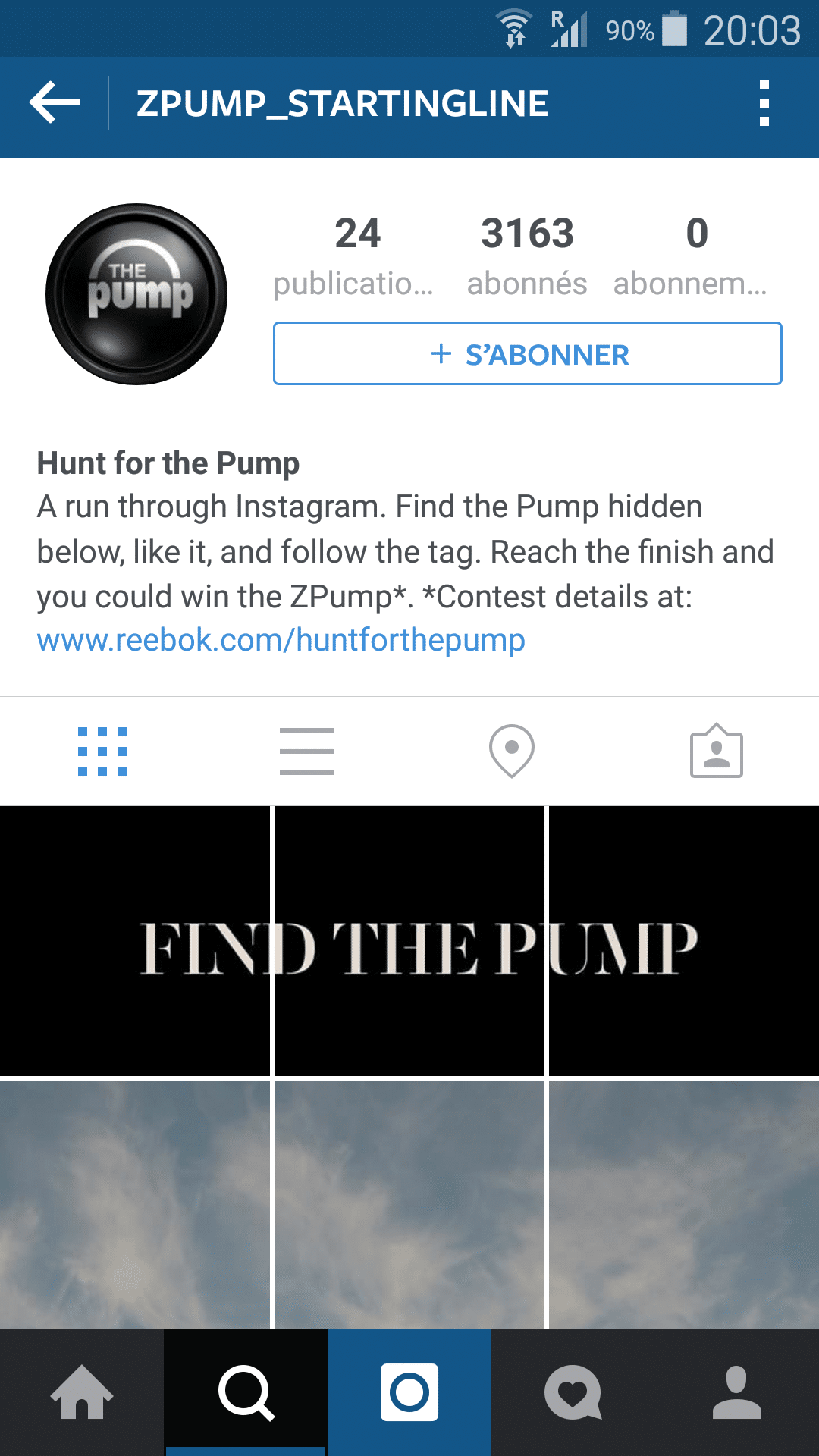Switch to grid view tab

(102, 752)
